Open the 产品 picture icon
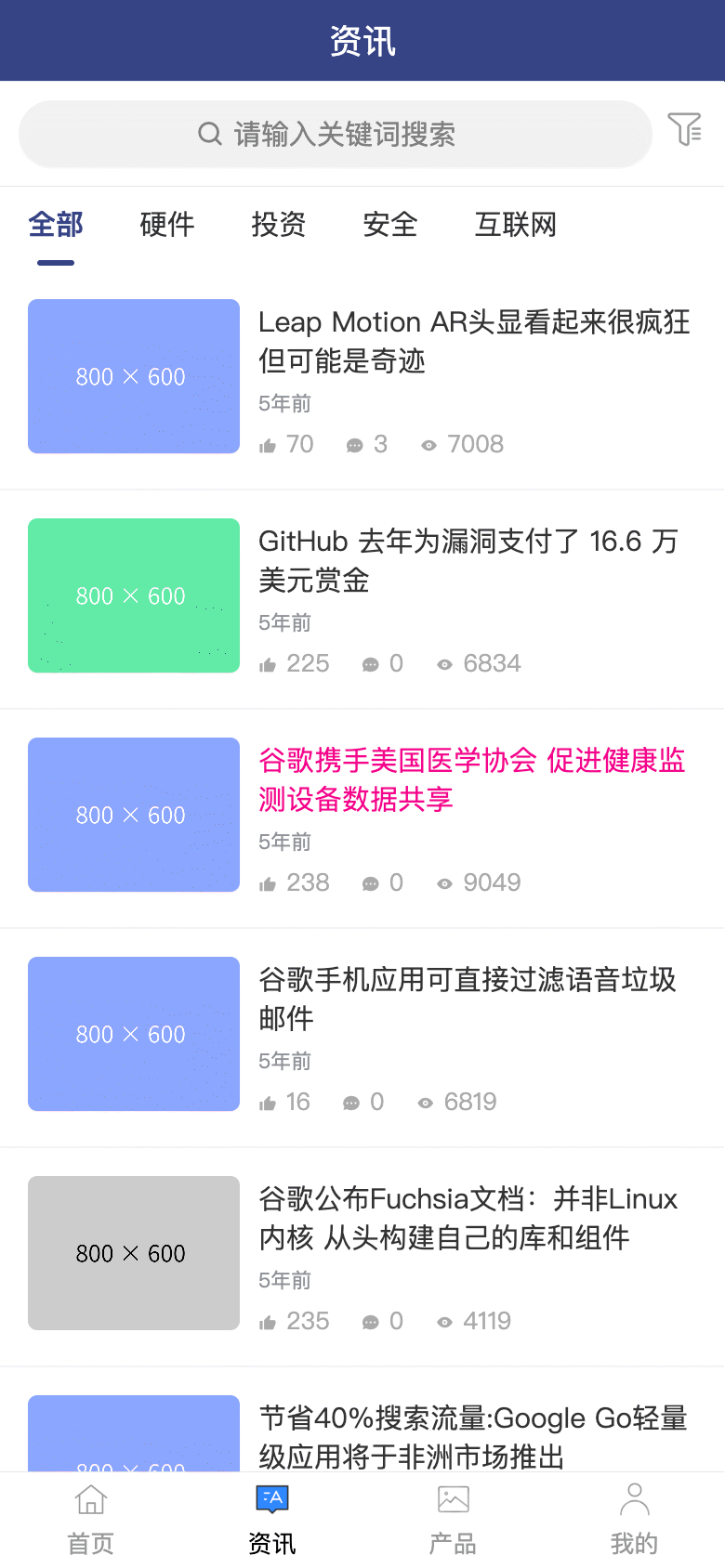Viewport: 725px width, 1568px height. pos(453,1499)
